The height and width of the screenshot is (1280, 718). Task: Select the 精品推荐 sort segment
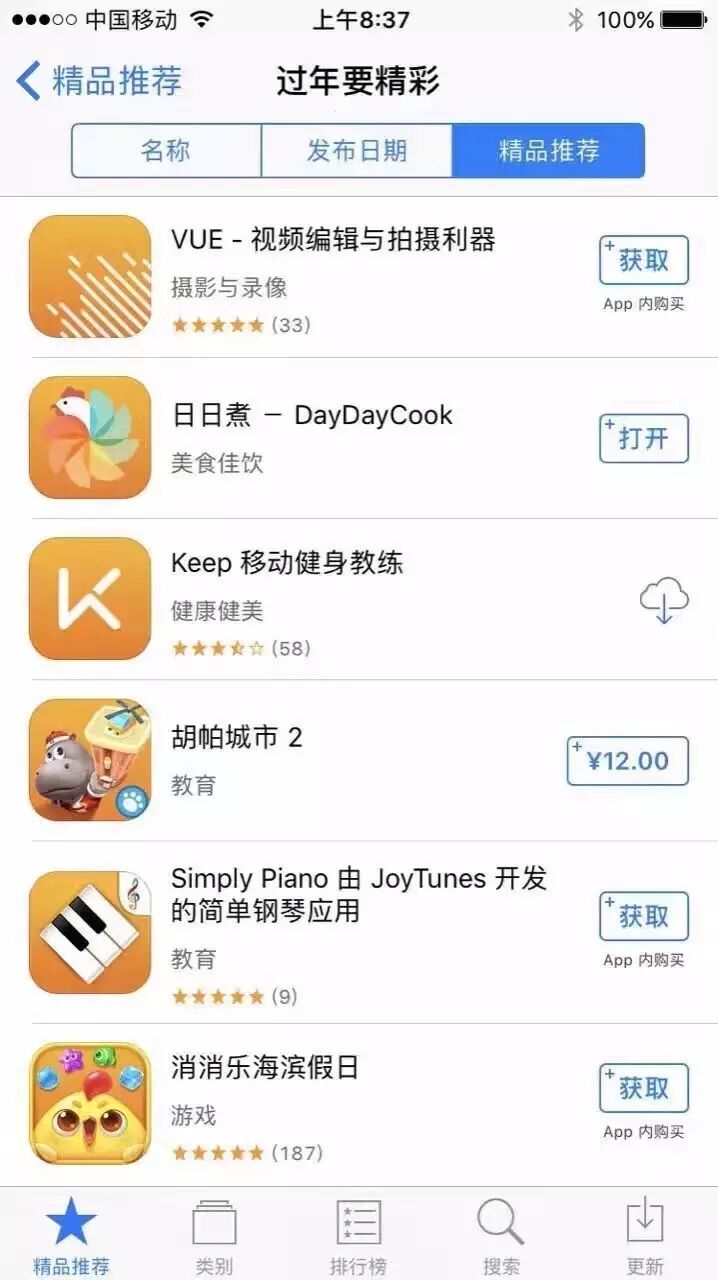(x=548, y=151)
